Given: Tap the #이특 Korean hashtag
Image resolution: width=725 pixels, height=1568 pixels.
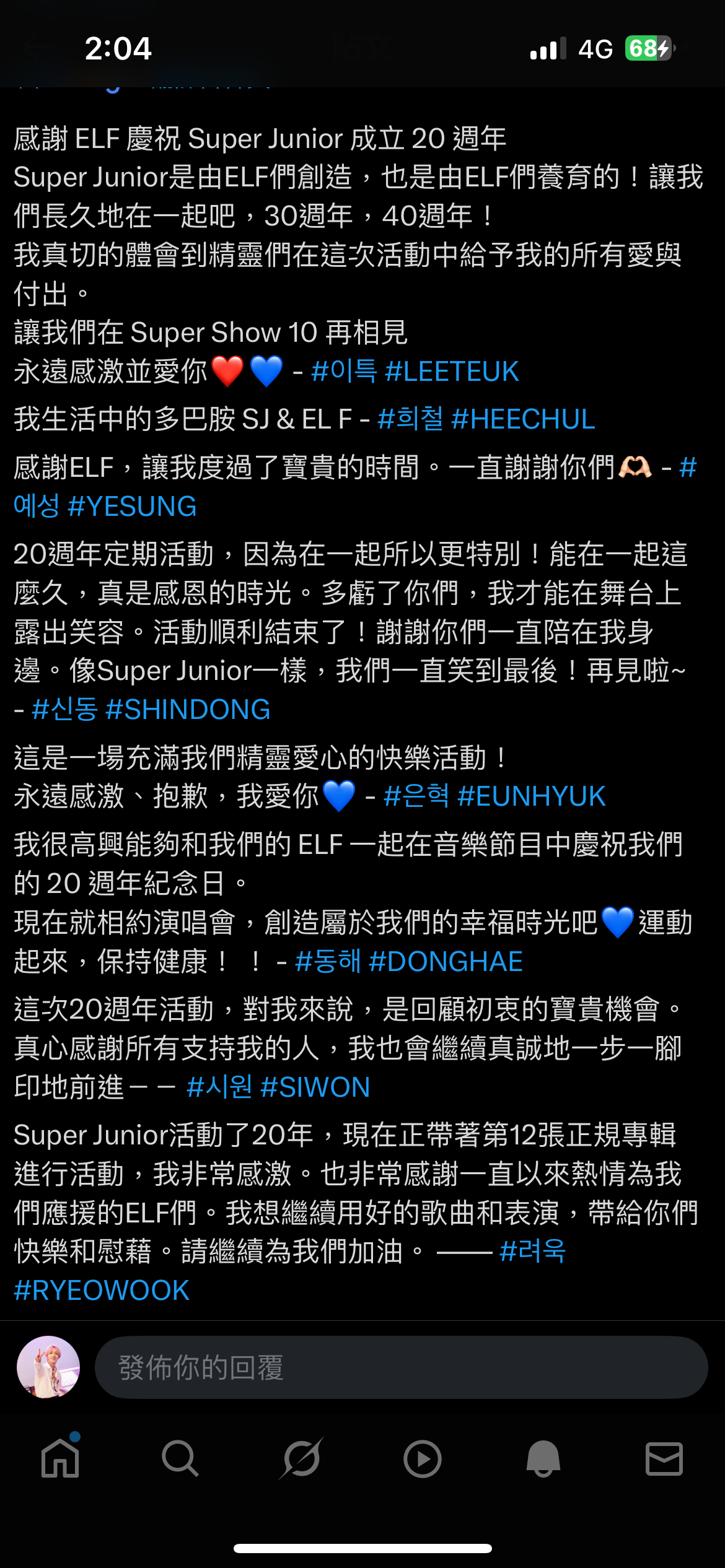Looking at the screenshot, I should [344, 372].
